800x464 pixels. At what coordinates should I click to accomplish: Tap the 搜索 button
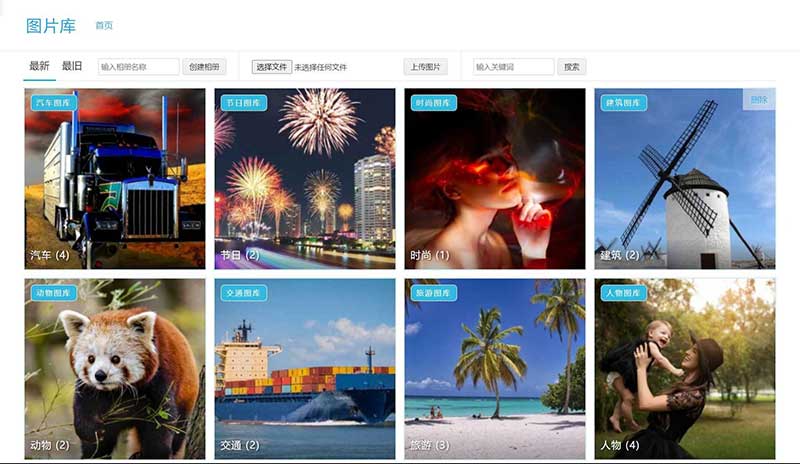571,67
